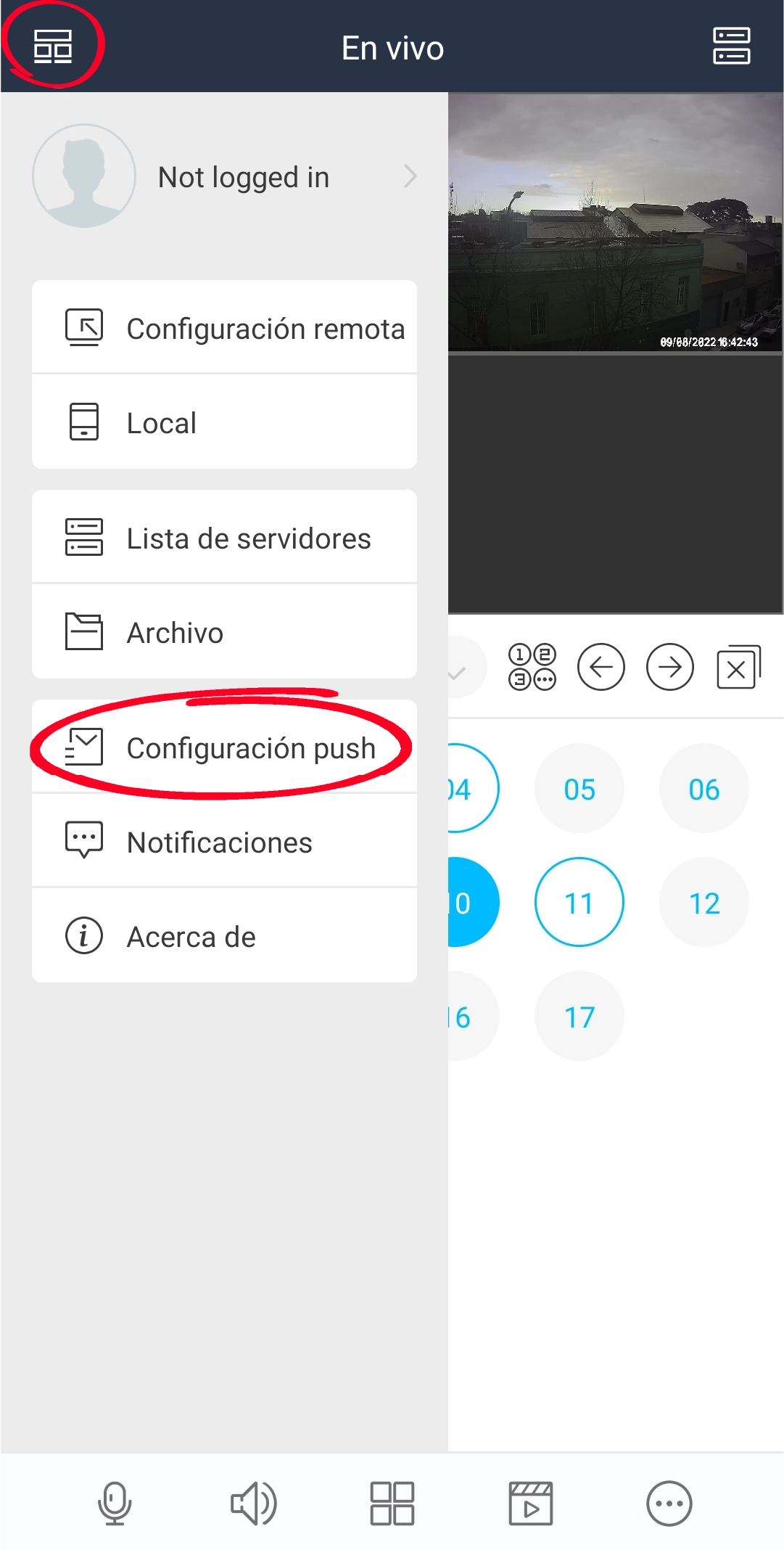This screenshot has height=1550, width=784.
Task: Open the server list icon in header
Action: pos(731,46)
